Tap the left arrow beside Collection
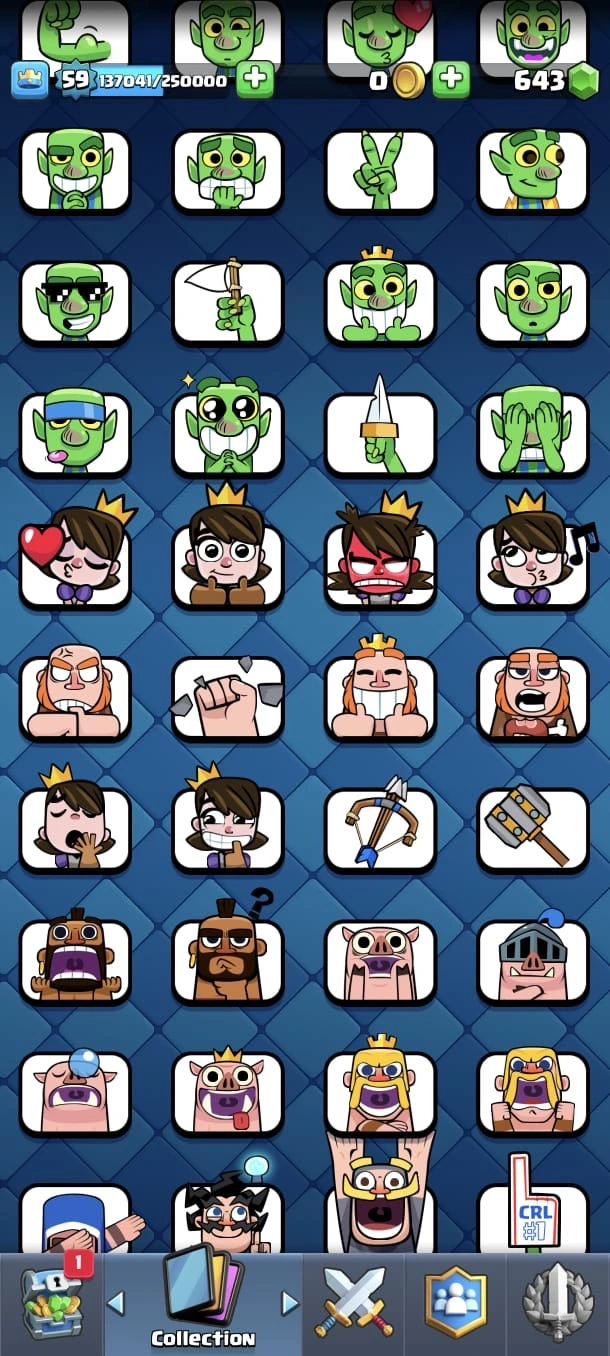 [x=115, y=1302]
